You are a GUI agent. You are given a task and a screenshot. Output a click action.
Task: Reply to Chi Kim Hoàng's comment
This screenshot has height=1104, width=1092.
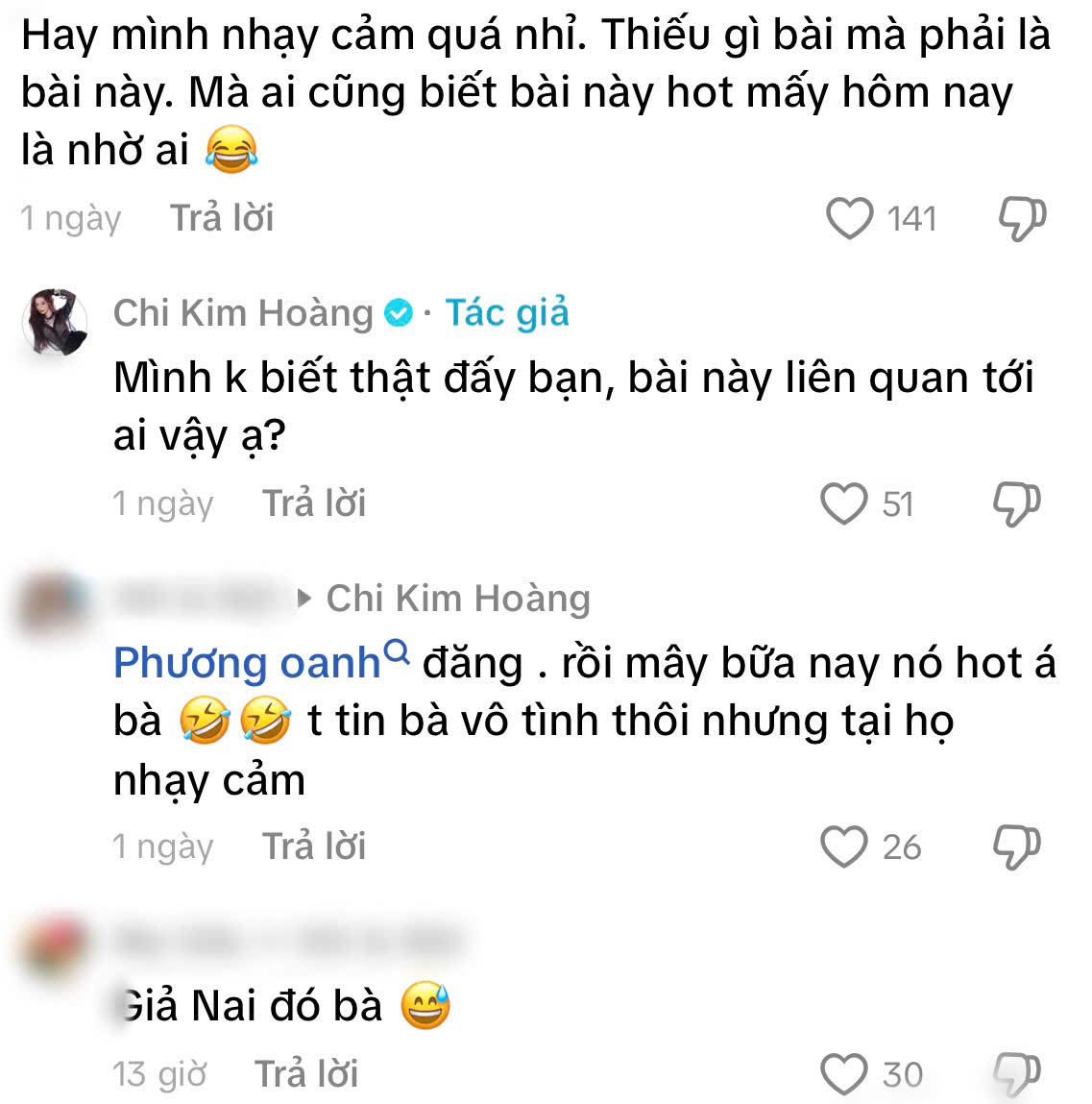pos(314,503)
